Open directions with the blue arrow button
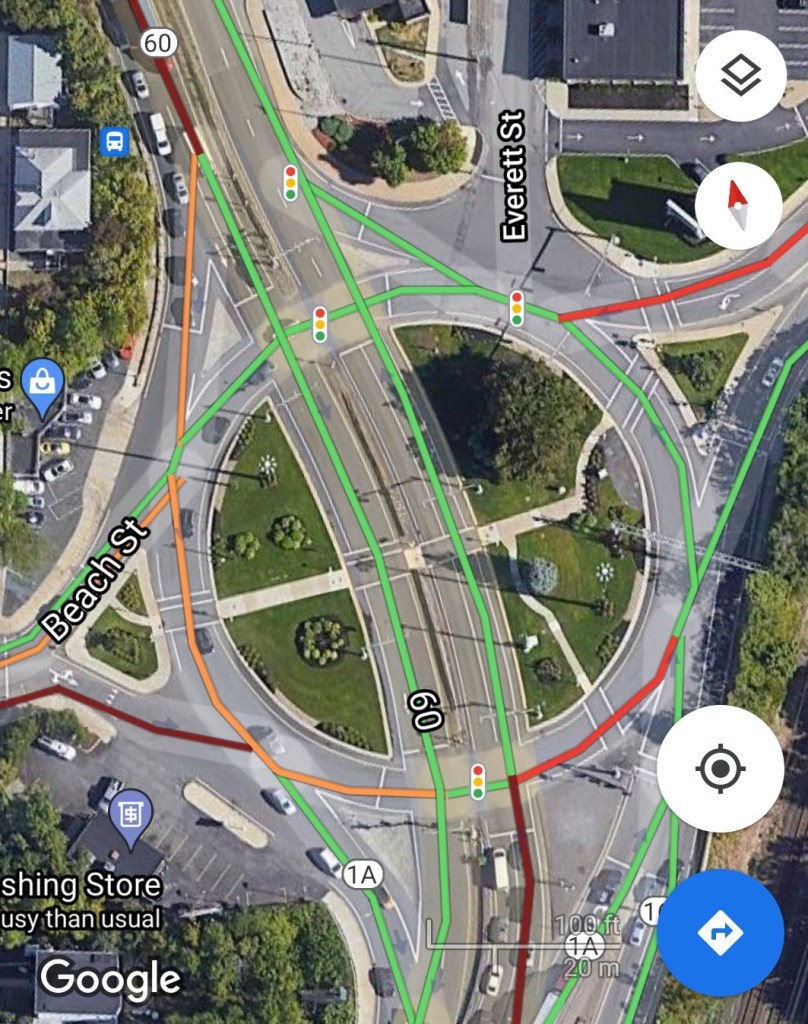The image size is (808, 1024). click(x=720, y=932)
